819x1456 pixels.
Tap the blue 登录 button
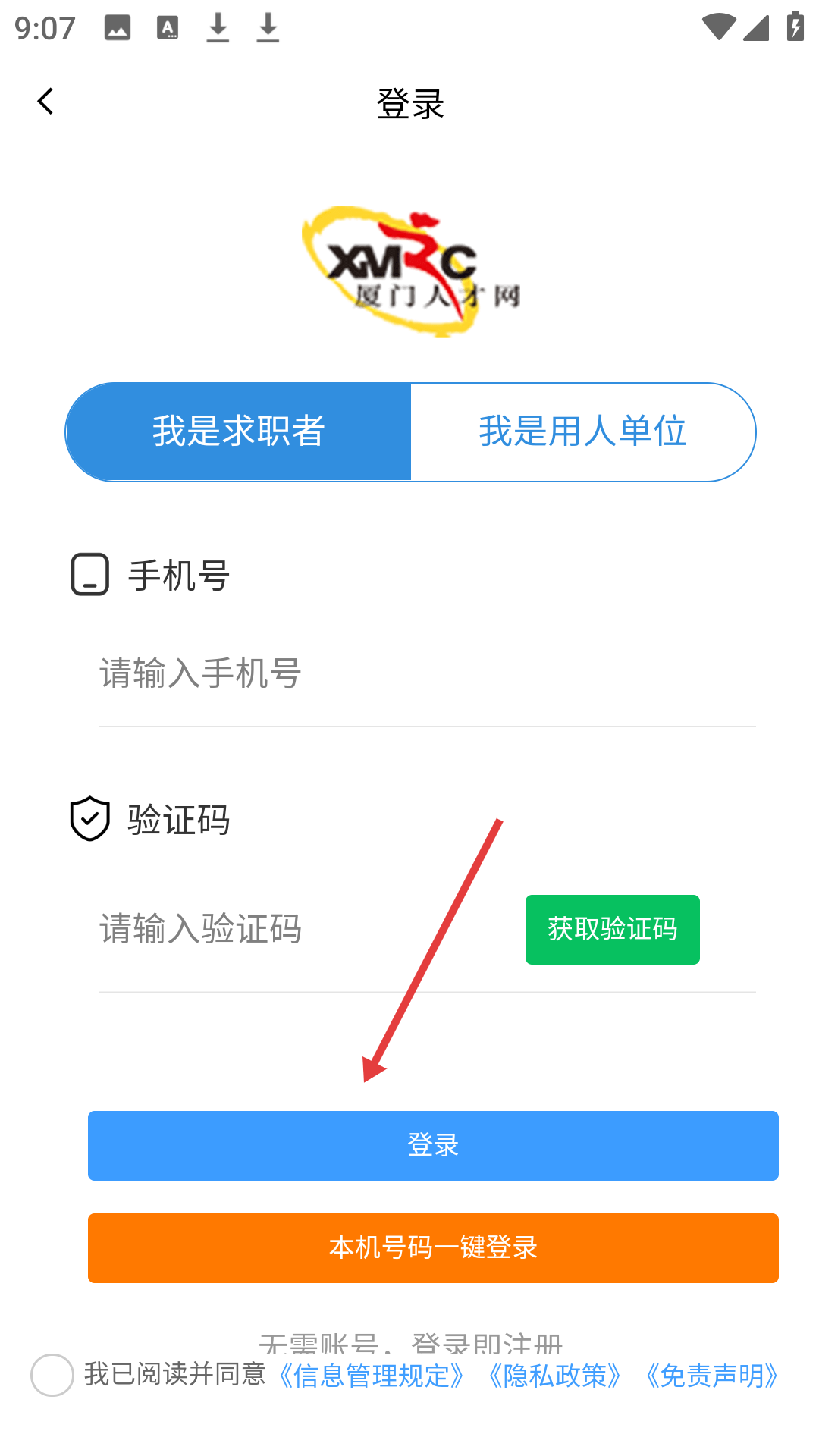click(432, 1145)
